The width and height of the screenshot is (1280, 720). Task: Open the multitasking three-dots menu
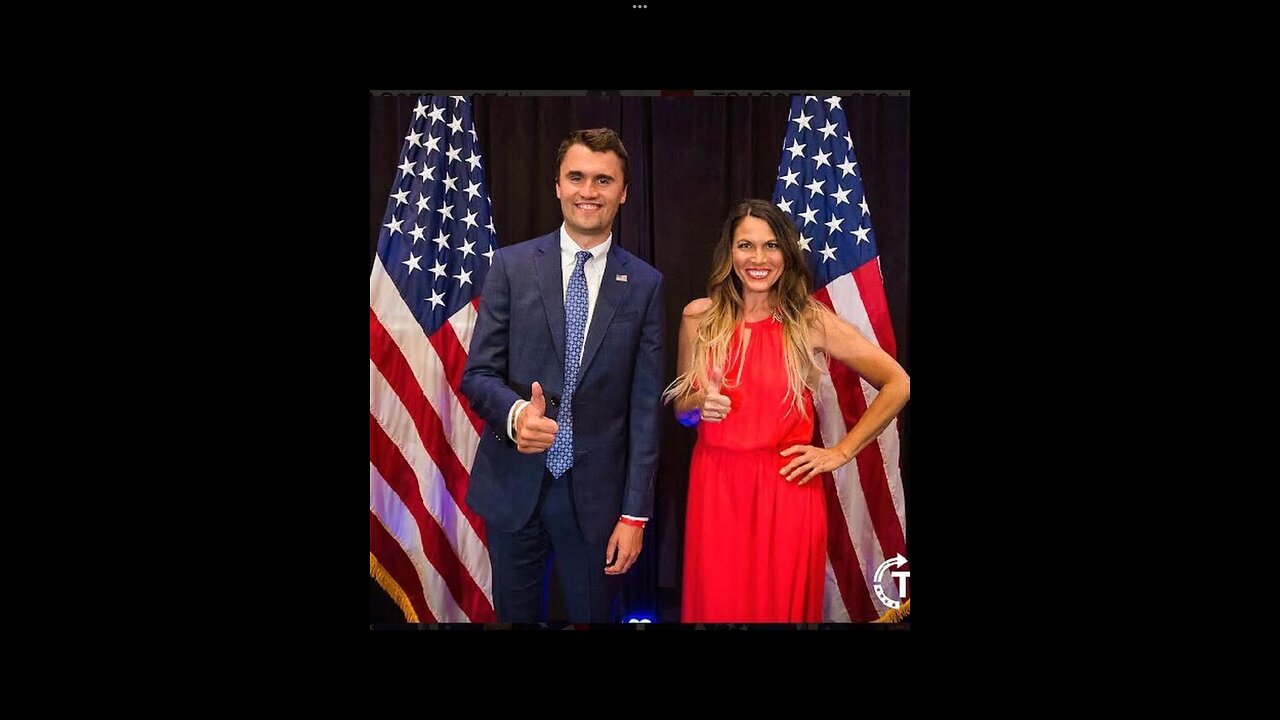tap(640, 7)
